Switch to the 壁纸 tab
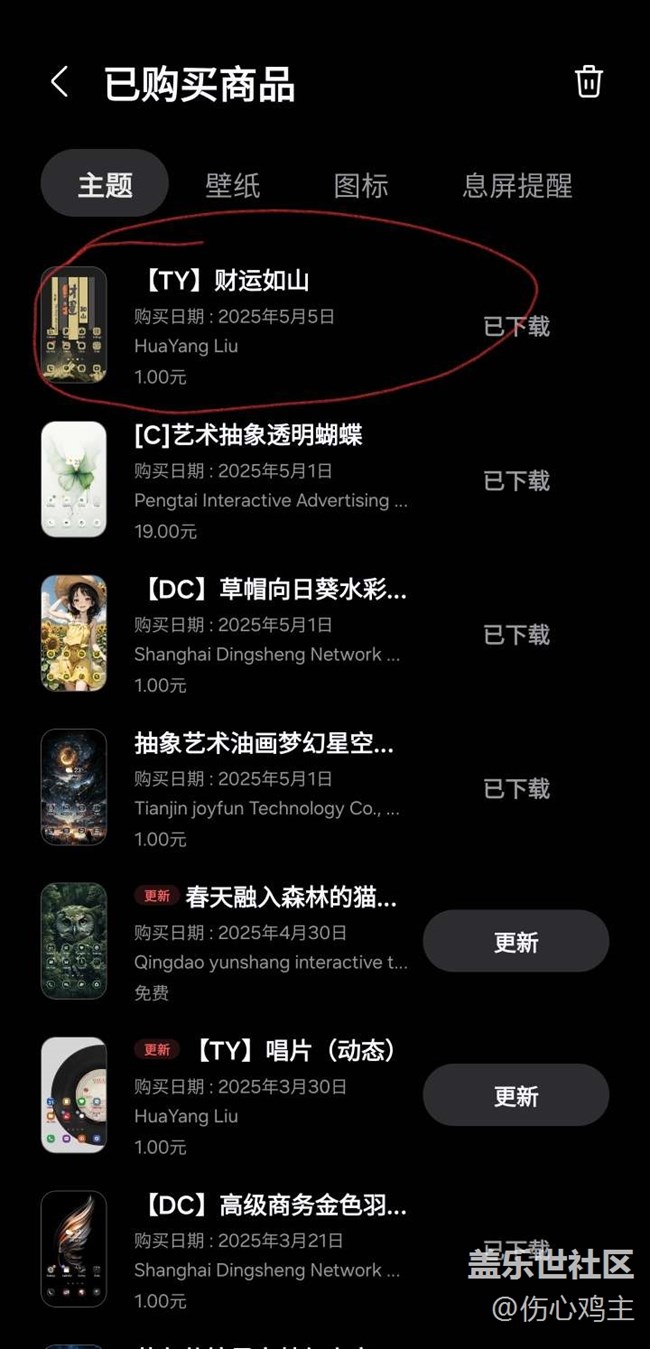Screen dimensions: 650x1349 [233, 185]
